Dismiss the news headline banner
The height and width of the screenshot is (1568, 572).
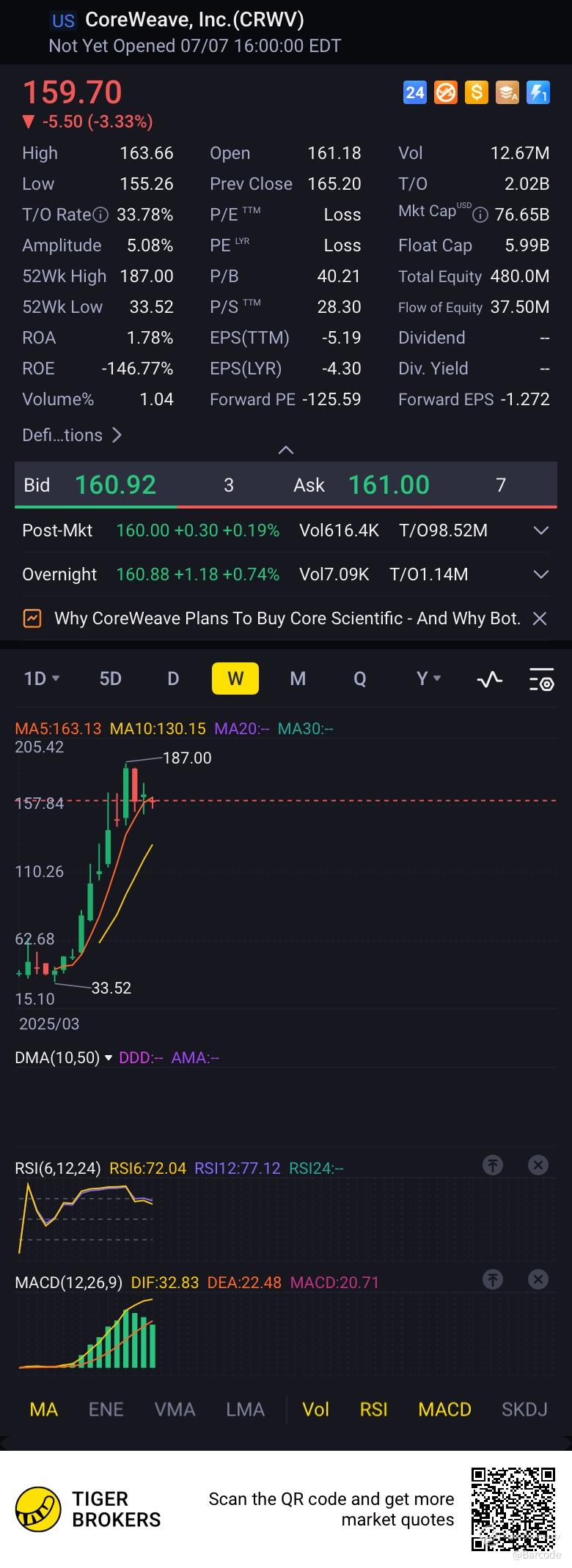(x=540, y=618)
